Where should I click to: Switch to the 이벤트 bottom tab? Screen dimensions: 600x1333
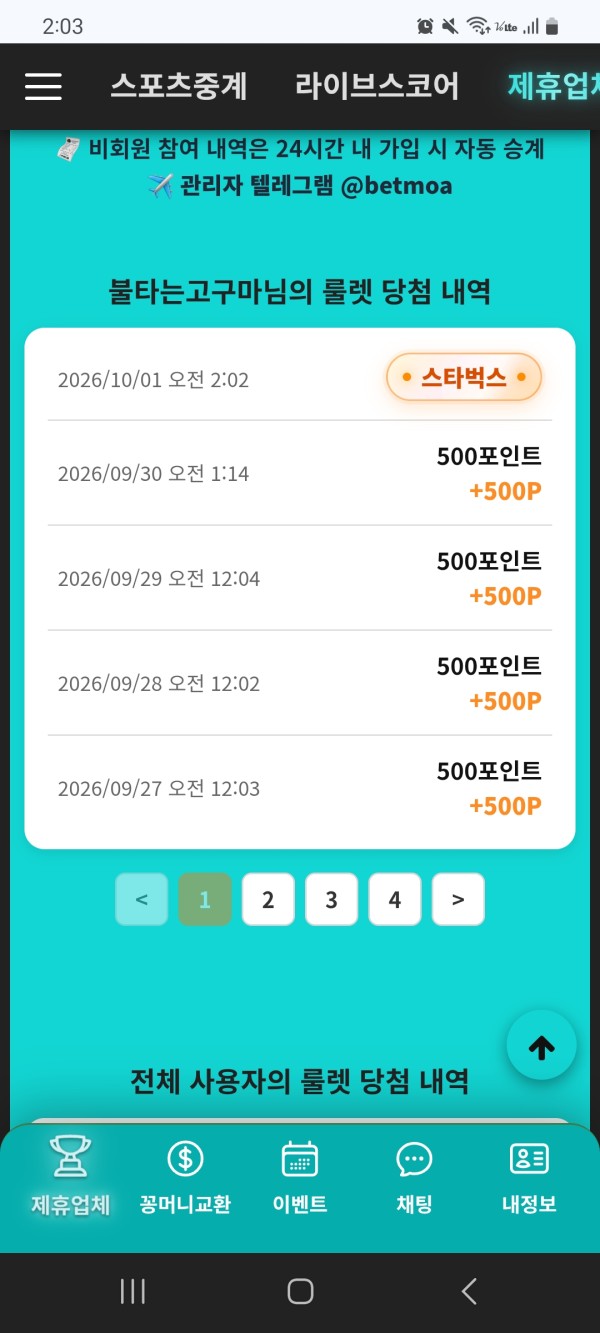click(x=300, y=1176)
